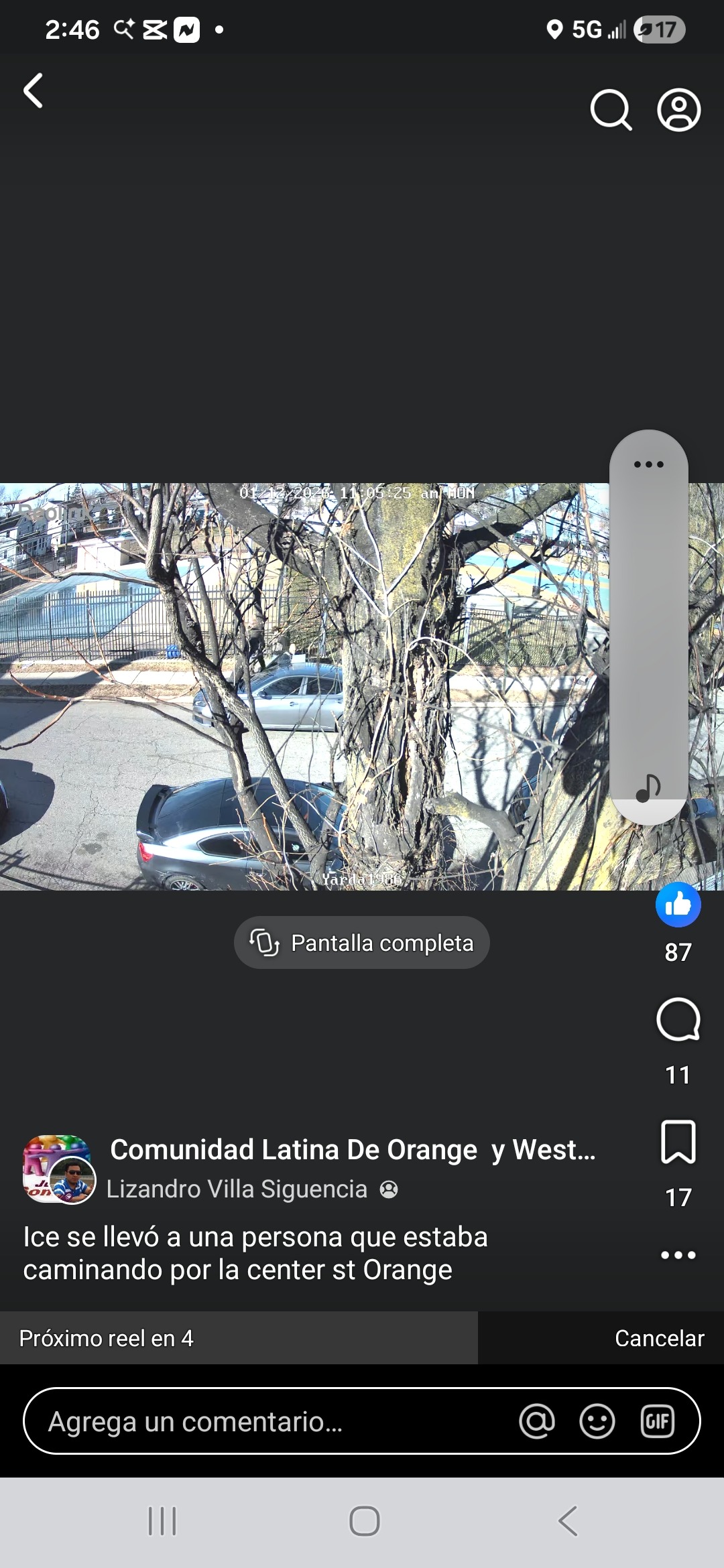Go to the system home screen
This screenshot has height=1568, width=724.
[364, 1521]
